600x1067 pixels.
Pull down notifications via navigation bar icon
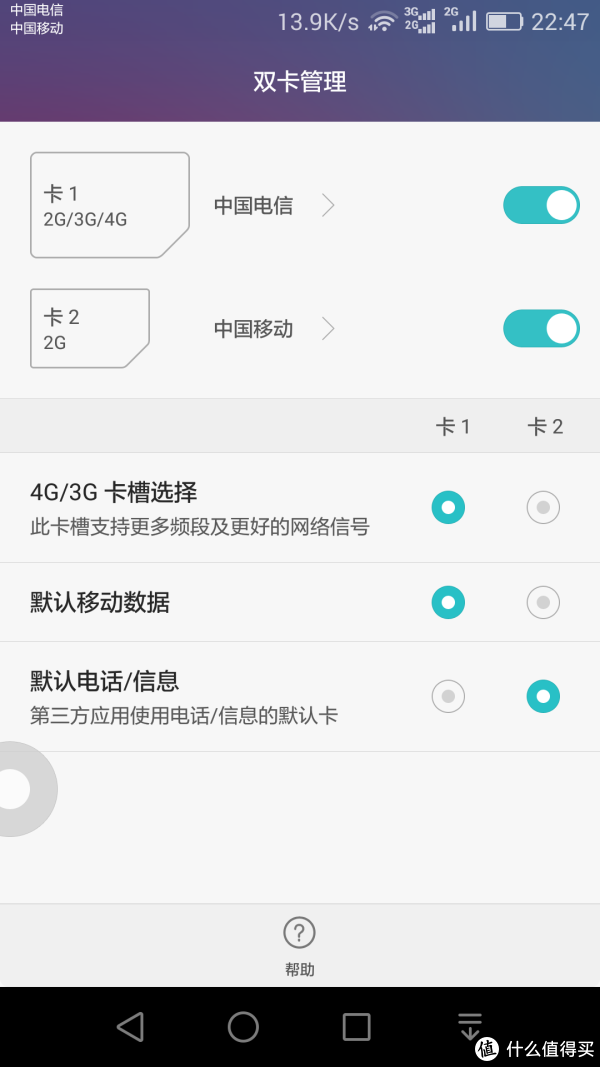point(470,1026)
